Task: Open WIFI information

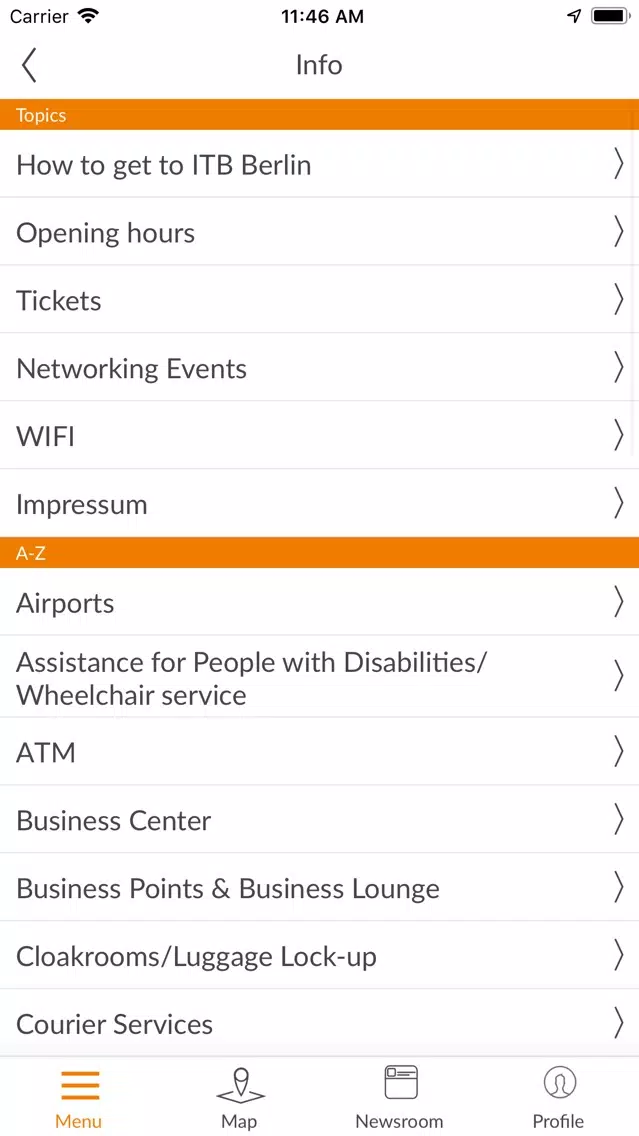Action: point(320,435)
